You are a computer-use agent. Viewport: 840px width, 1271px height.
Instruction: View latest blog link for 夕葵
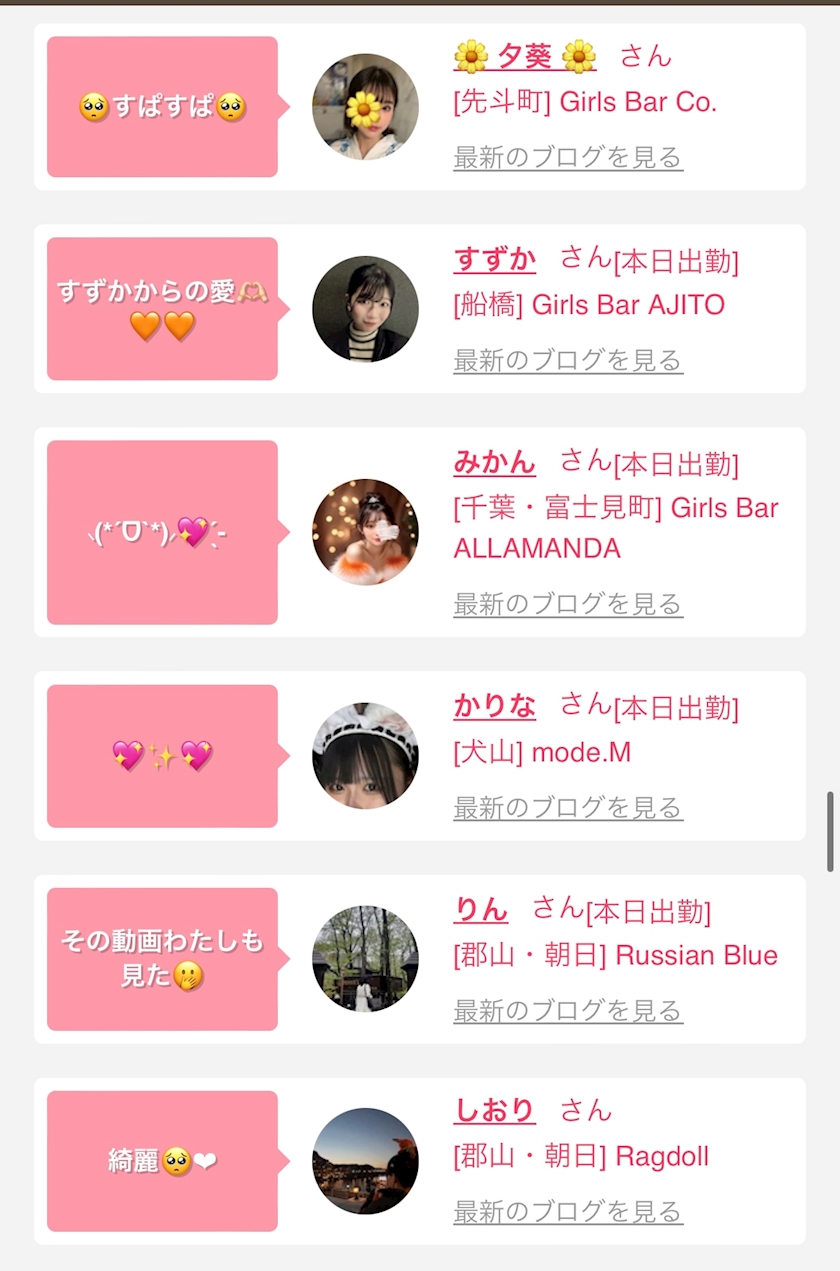[x=568, y=157]
